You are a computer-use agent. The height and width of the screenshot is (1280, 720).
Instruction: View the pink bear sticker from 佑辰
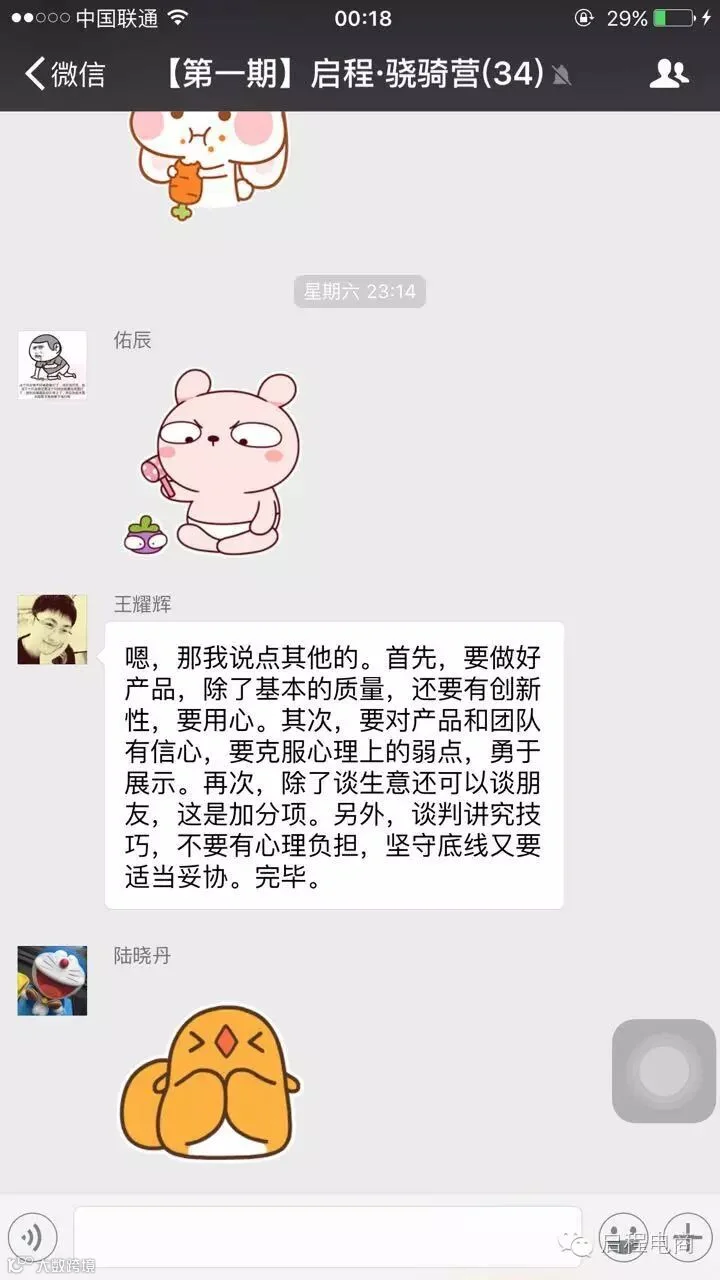(212, 462)
